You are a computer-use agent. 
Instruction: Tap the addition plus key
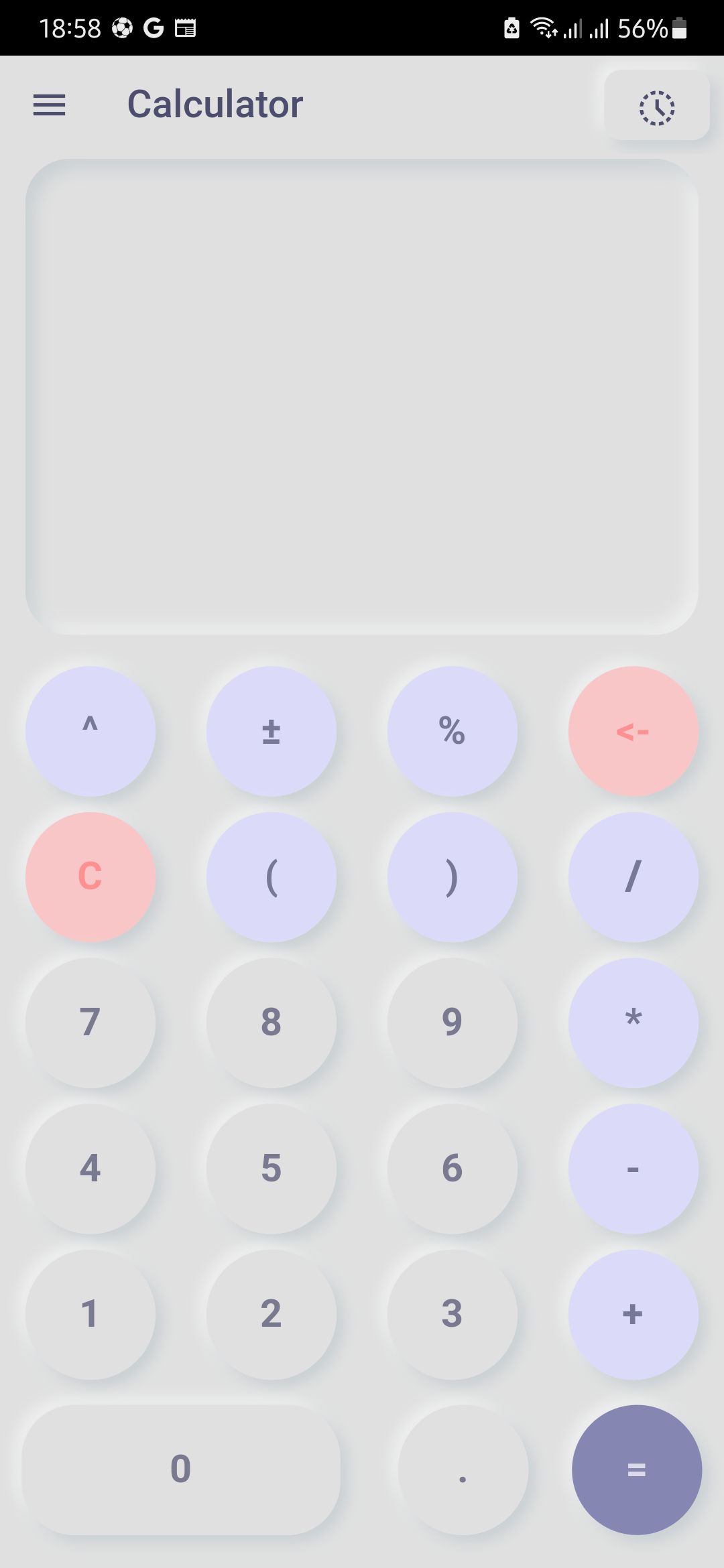pos(633,1313)
